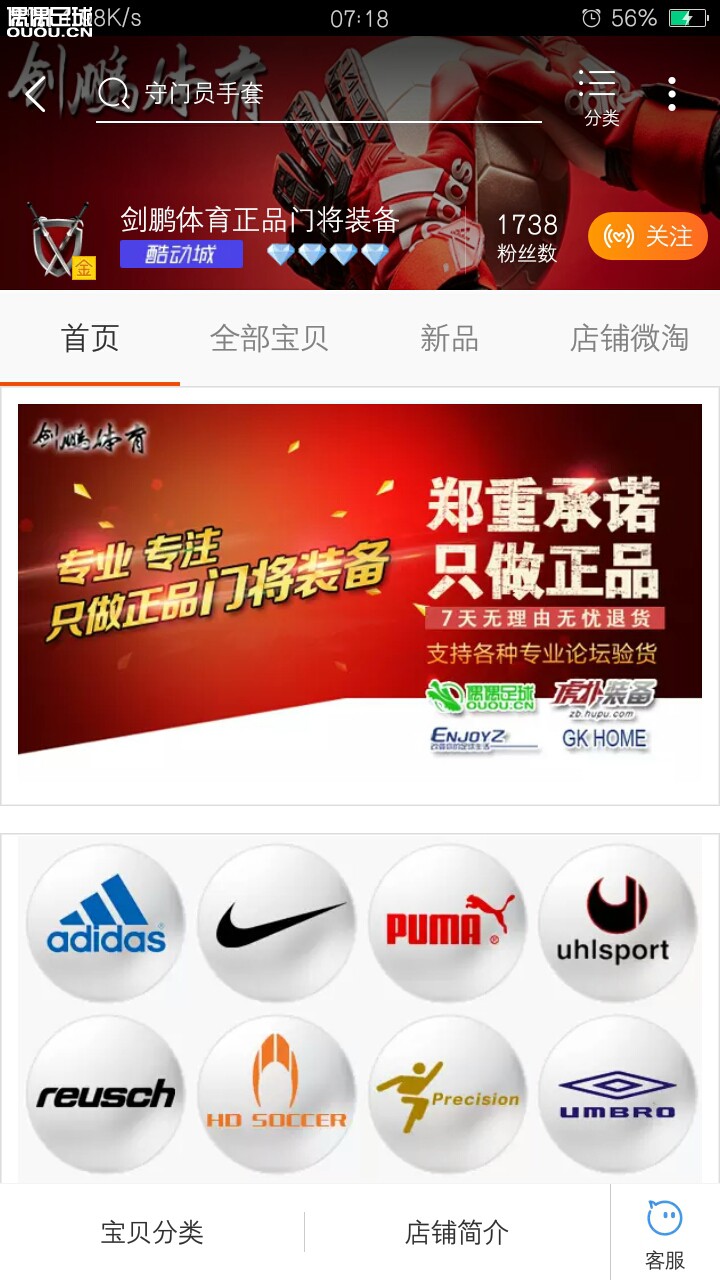Choose the HO SOCCER brand
Screen dimensions: 720x1280
pos(277,1095)
